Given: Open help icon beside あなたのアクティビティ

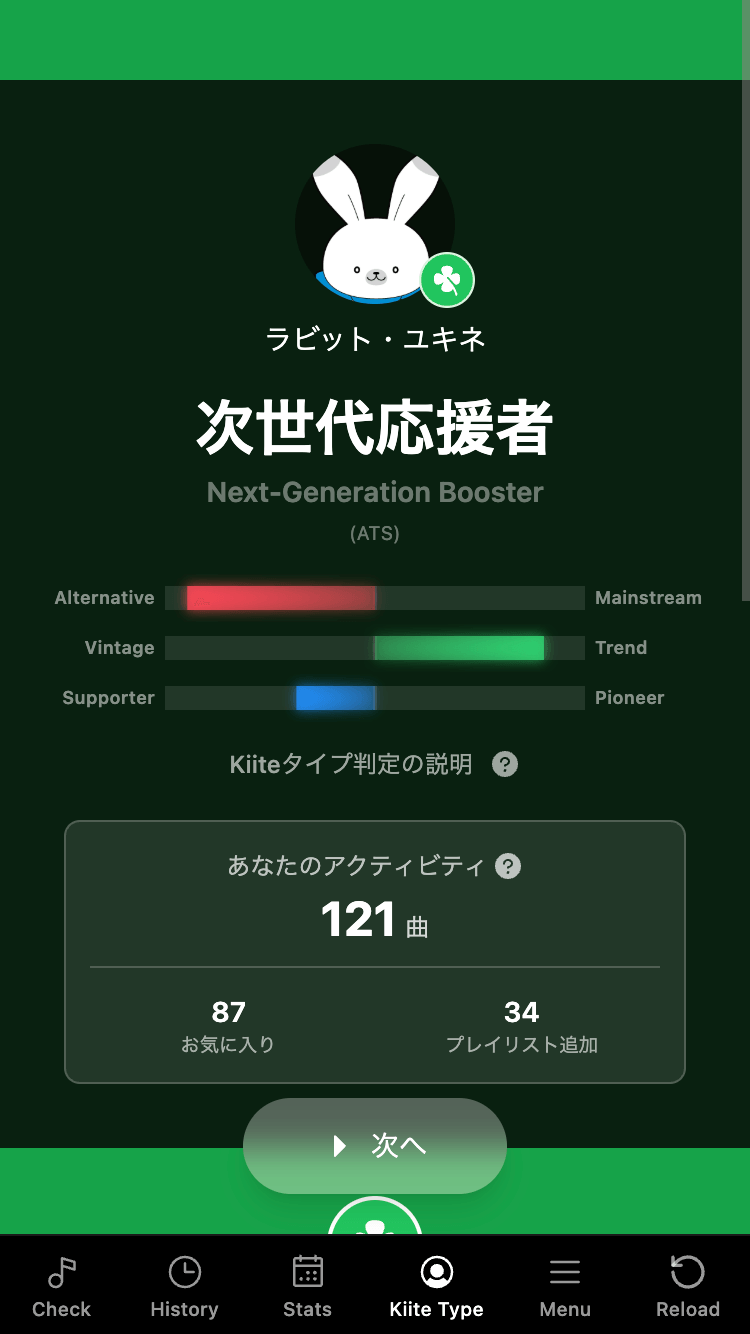Looking at the screenshot, I should pos(508,866).
